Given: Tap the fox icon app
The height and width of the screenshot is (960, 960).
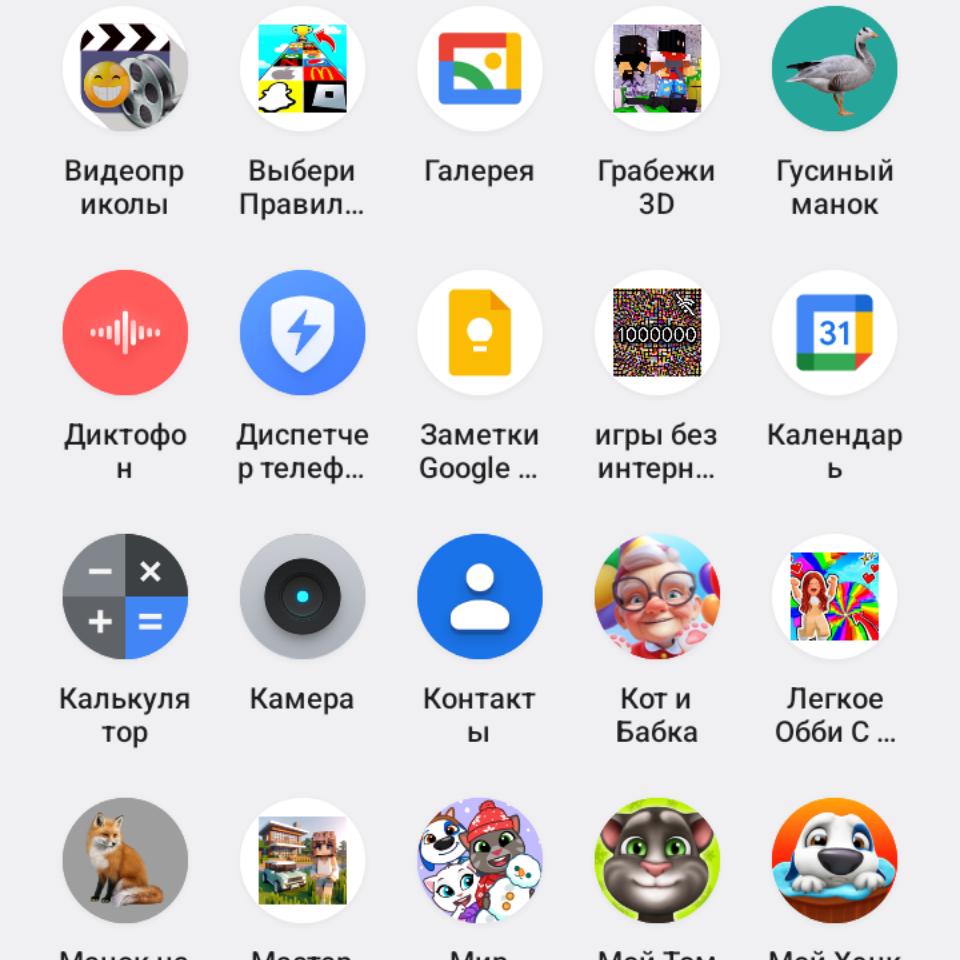Looking at the screenshot, I should tap(125, 860).
